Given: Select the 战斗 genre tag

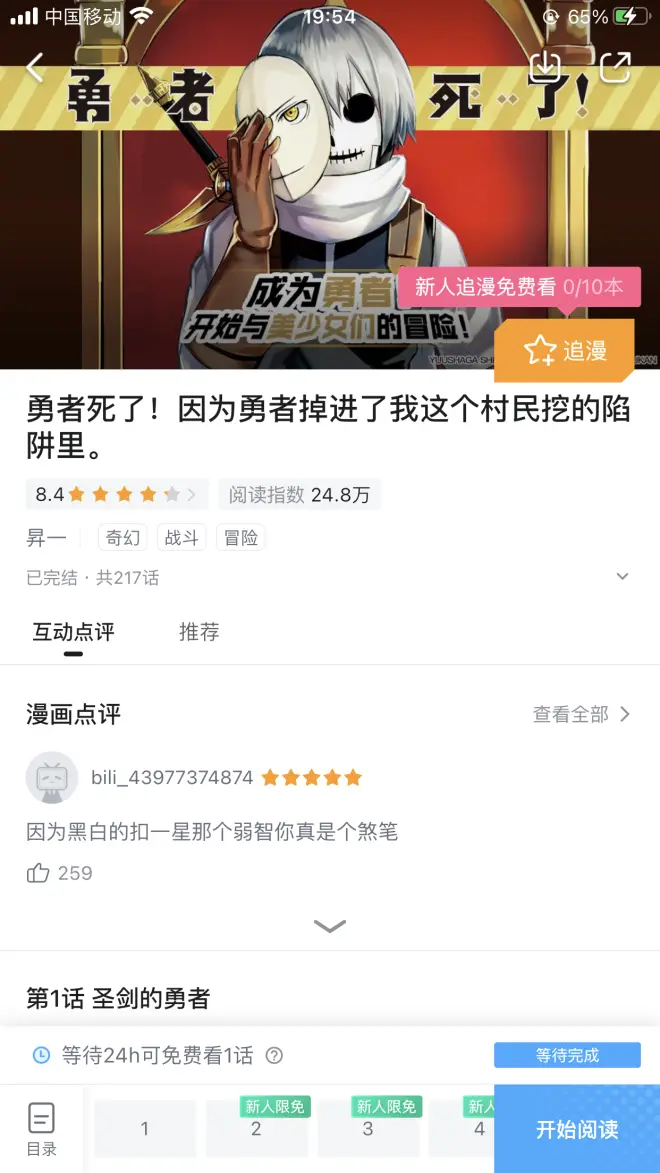Looking at the screenshot, I should click(181, 538).
